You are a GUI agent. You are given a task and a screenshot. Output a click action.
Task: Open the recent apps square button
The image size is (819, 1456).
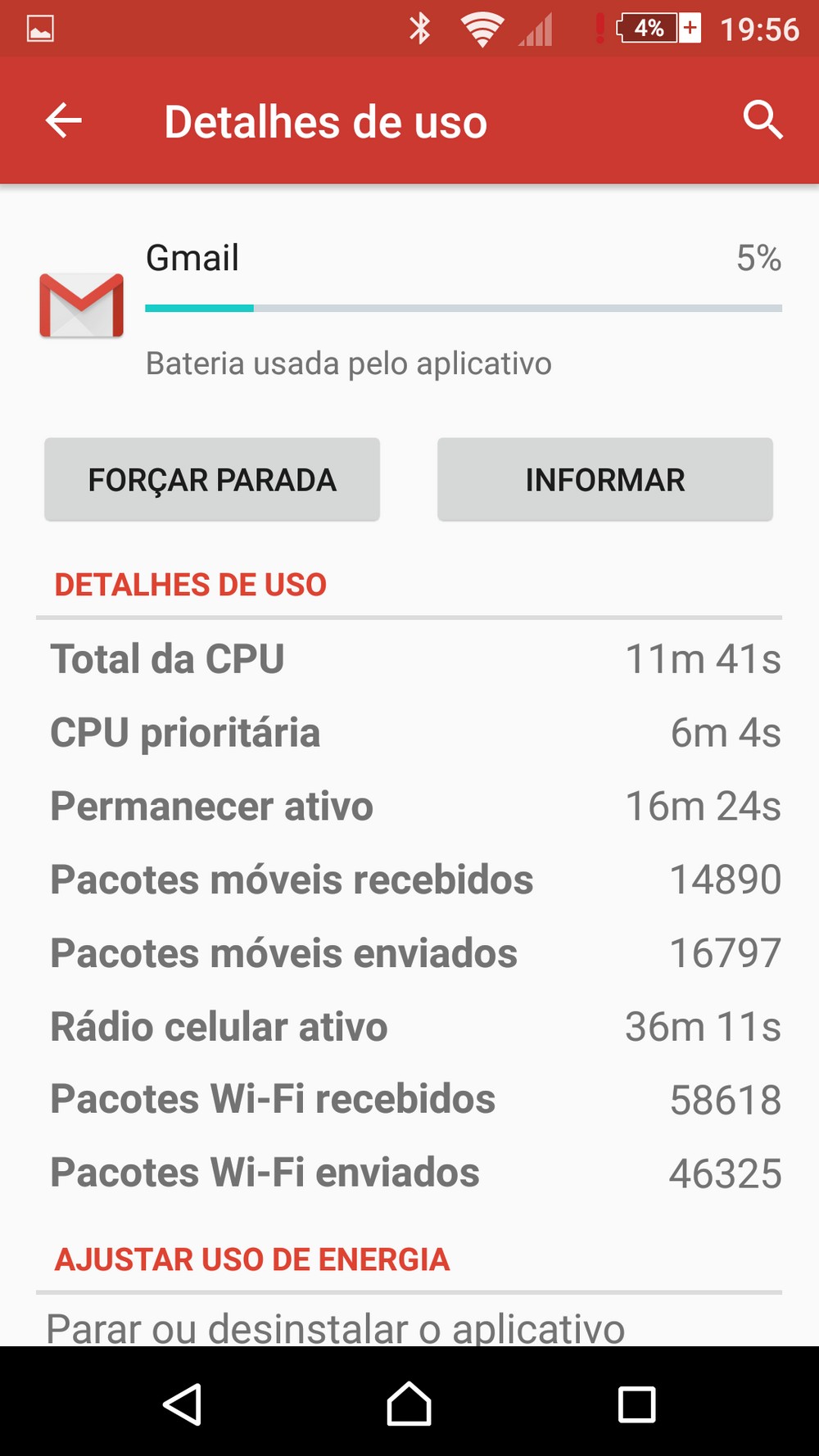coord(636,1404)
